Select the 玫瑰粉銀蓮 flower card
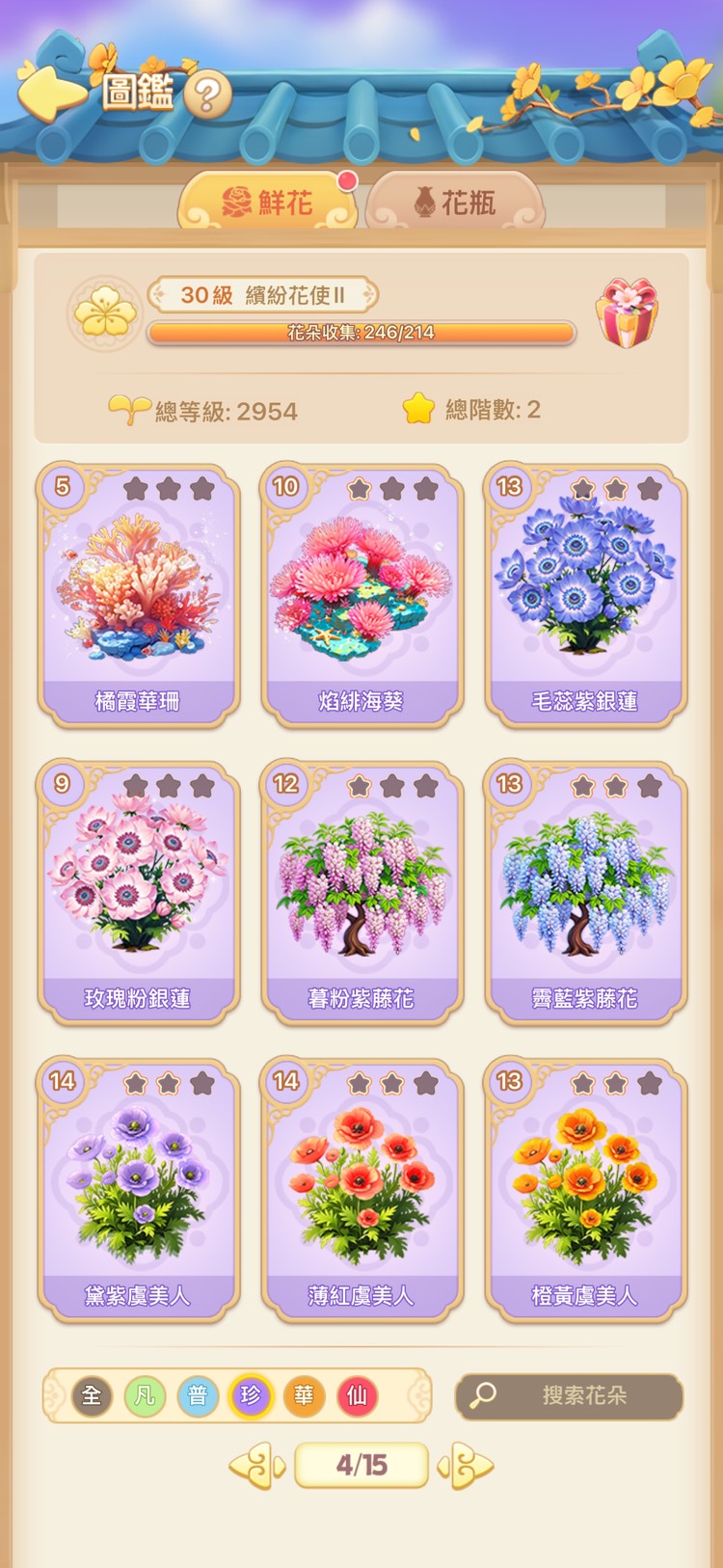 coord(138,892)
